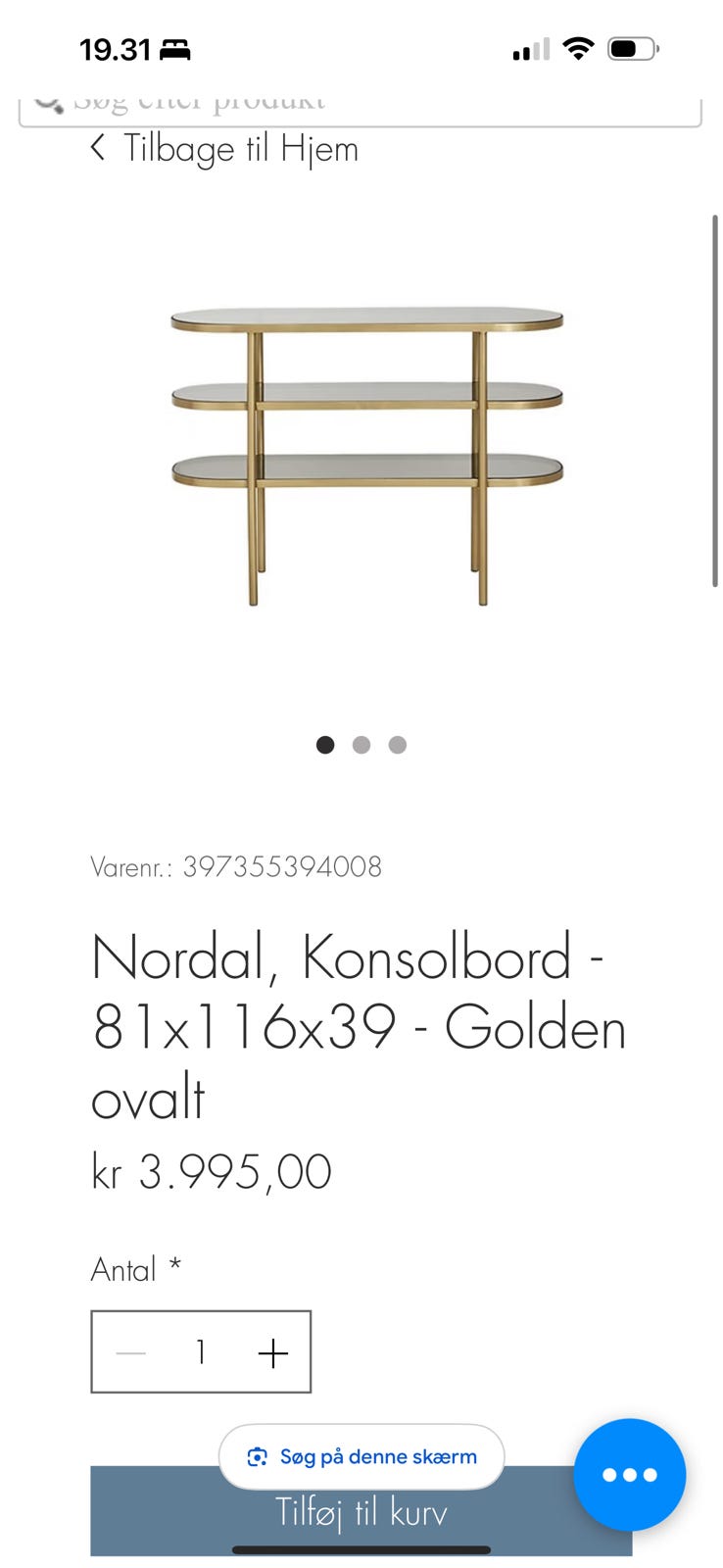The image size is (723, 1568).
Task: Open the blue three-dots floating action button
Action: click(x=630, y=1475)
